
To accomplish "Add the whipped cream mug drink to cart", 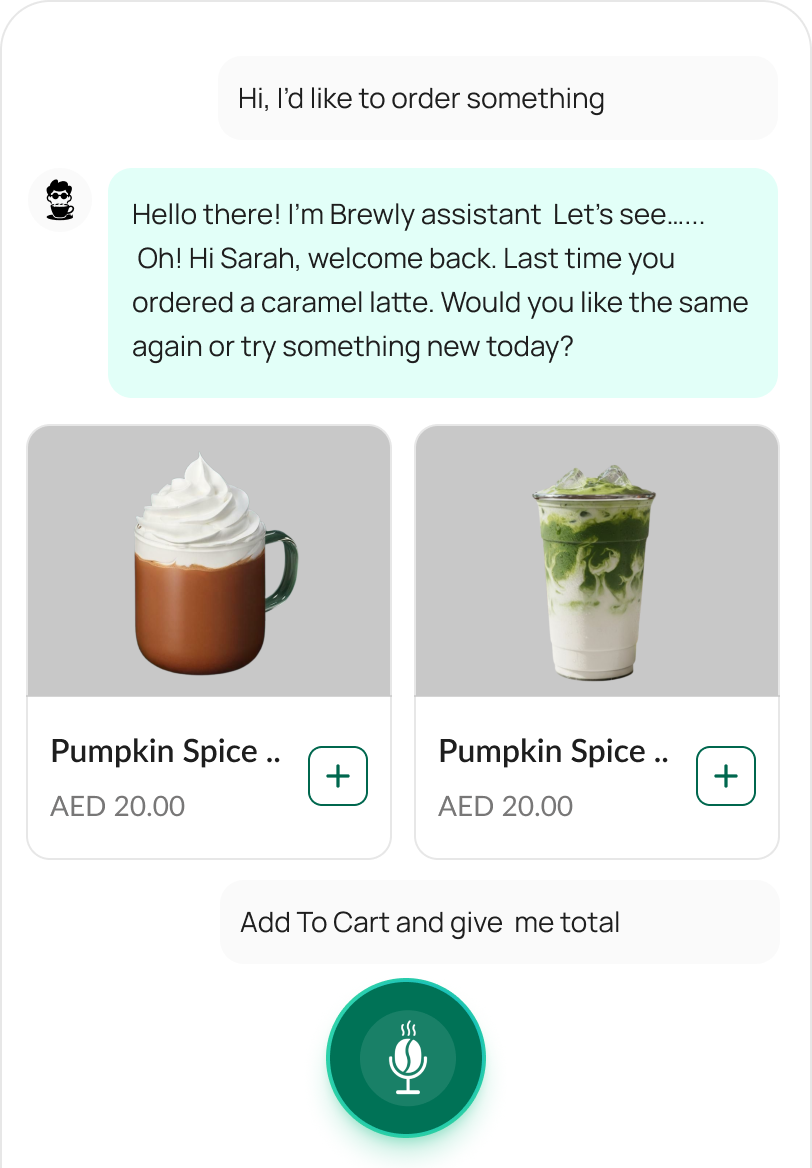I will coord(338,776).
